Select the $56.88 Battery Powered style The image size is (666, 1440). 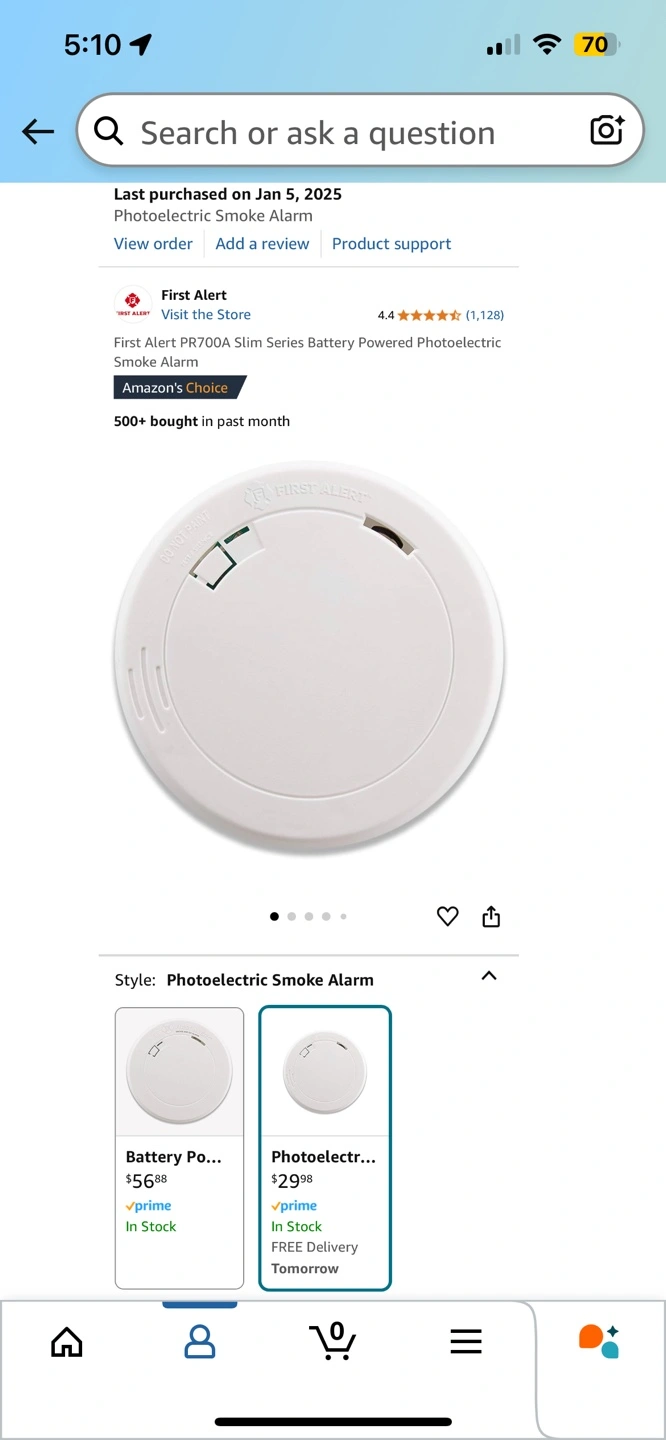coord(179,1148)
